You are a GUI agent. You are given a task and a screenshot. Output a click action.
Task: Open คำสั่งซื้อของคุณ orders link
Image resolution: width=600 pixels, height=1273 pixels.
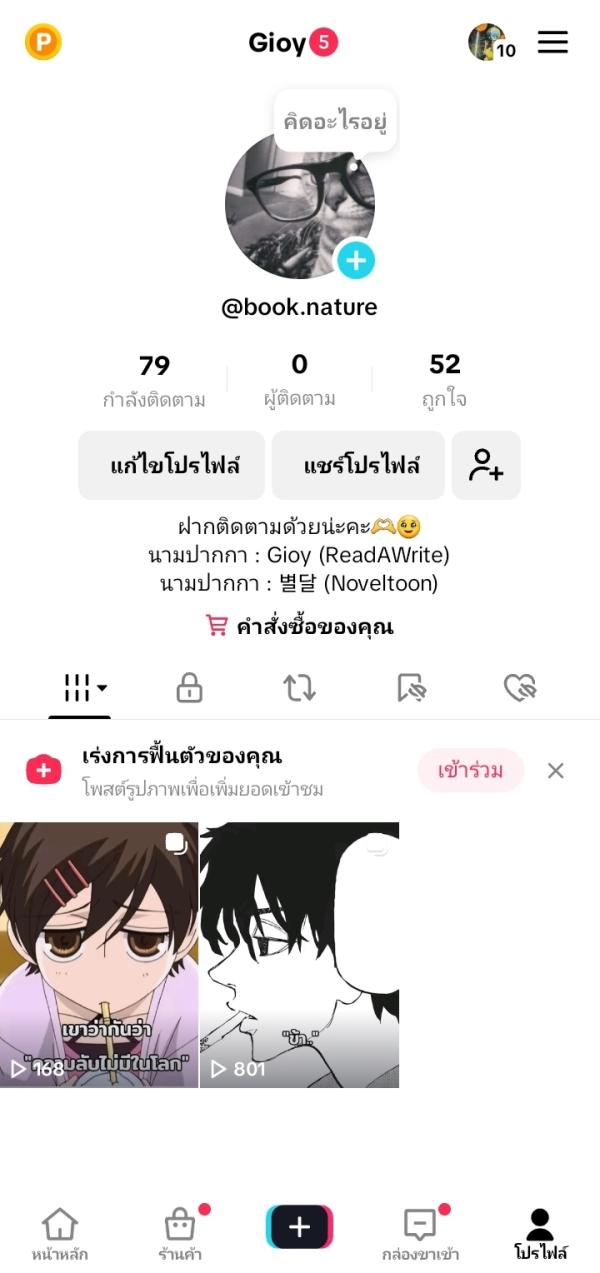point(300,627)
